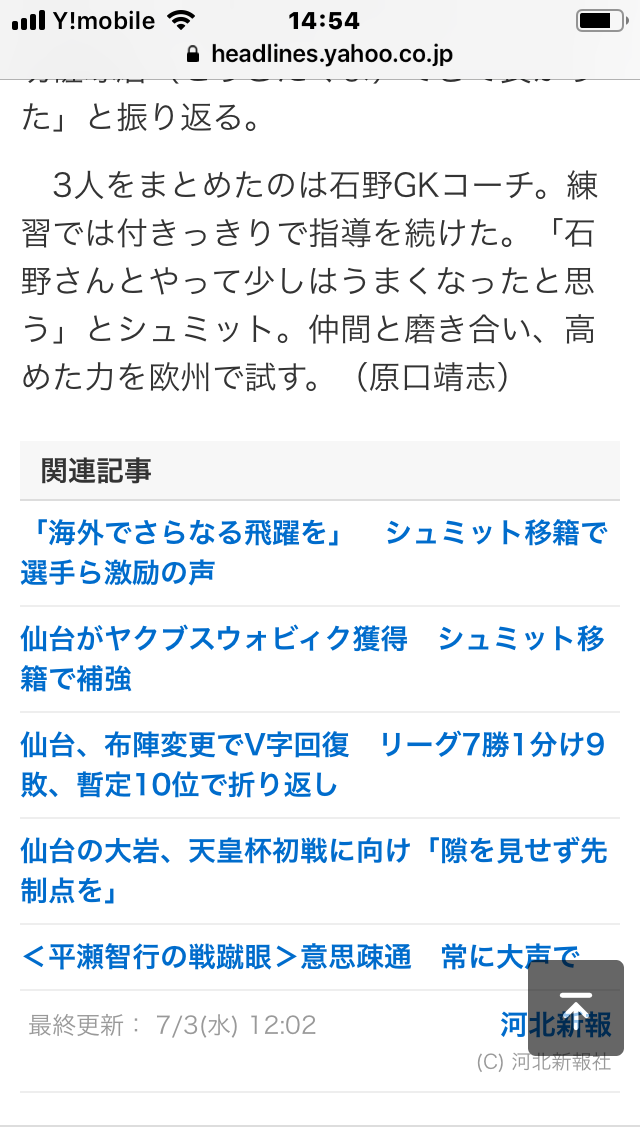Tap the scroll-to-top arrow button
640x1136 pixels.
pyautogui.click(x=576, y=1007)
